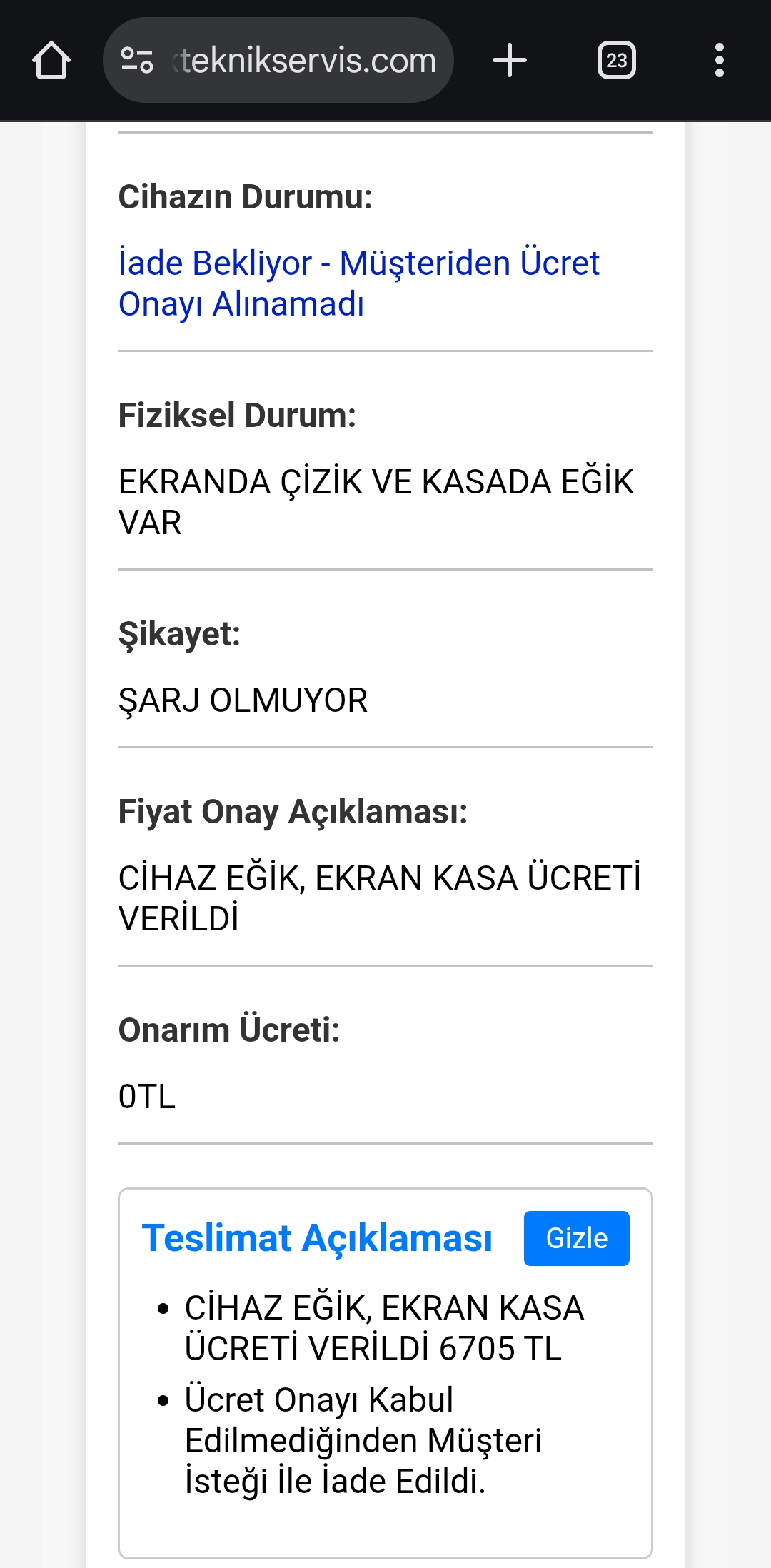This screenshot has width=771, height=1568.
Task: Open the browser overflow menu
Action: [x=719, y=61]
